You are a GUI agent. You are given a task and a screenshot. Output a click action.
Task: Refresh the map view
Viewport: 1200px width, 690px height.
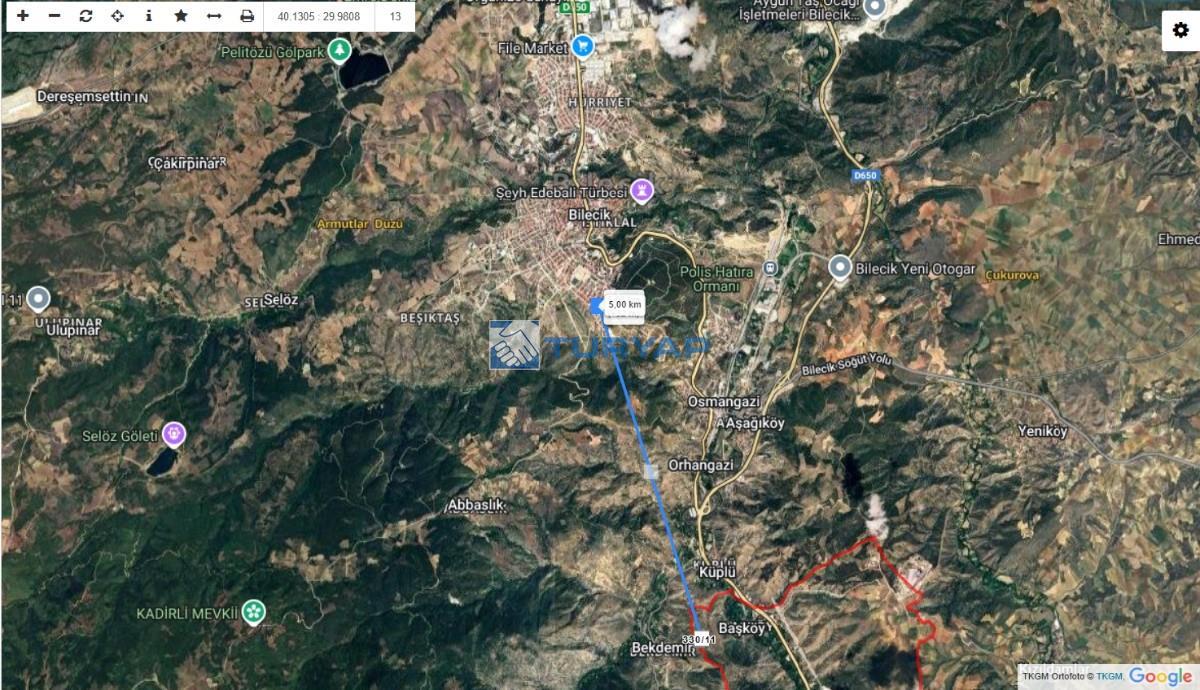[85, 16]
